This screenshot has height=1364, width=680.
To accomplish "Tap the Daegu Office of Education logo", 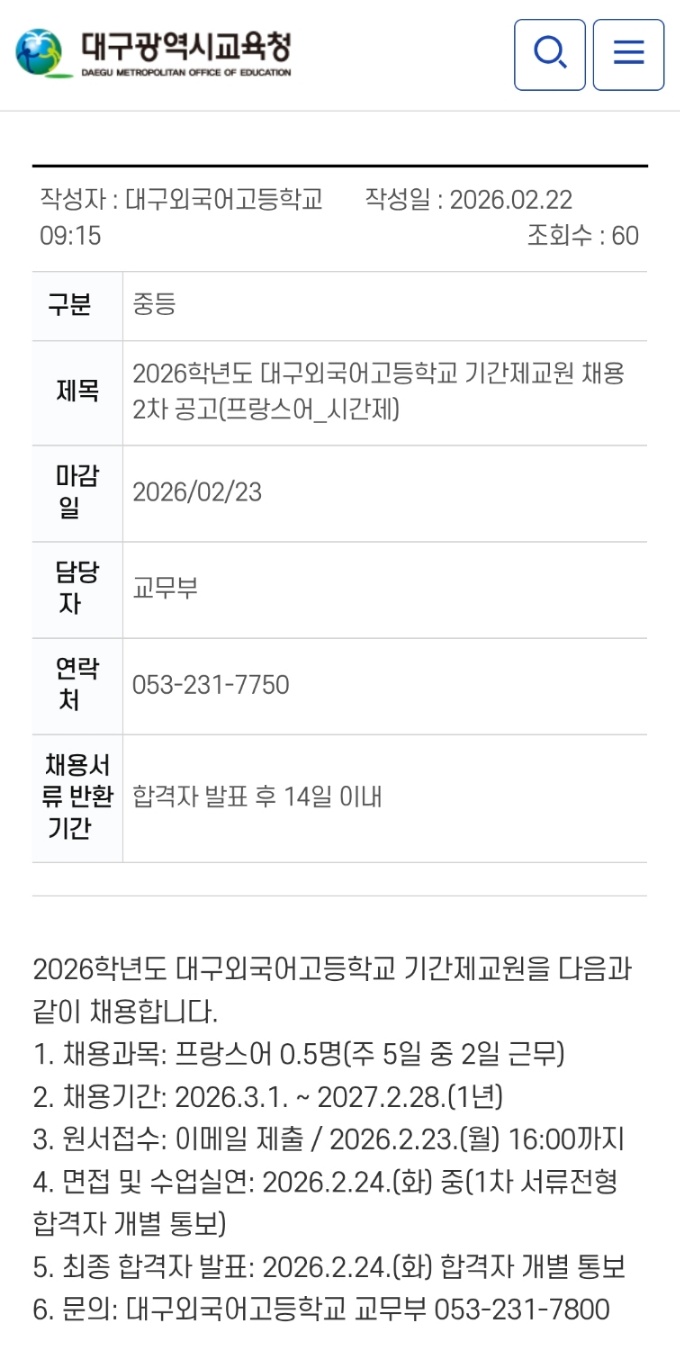I will (153, 53).
